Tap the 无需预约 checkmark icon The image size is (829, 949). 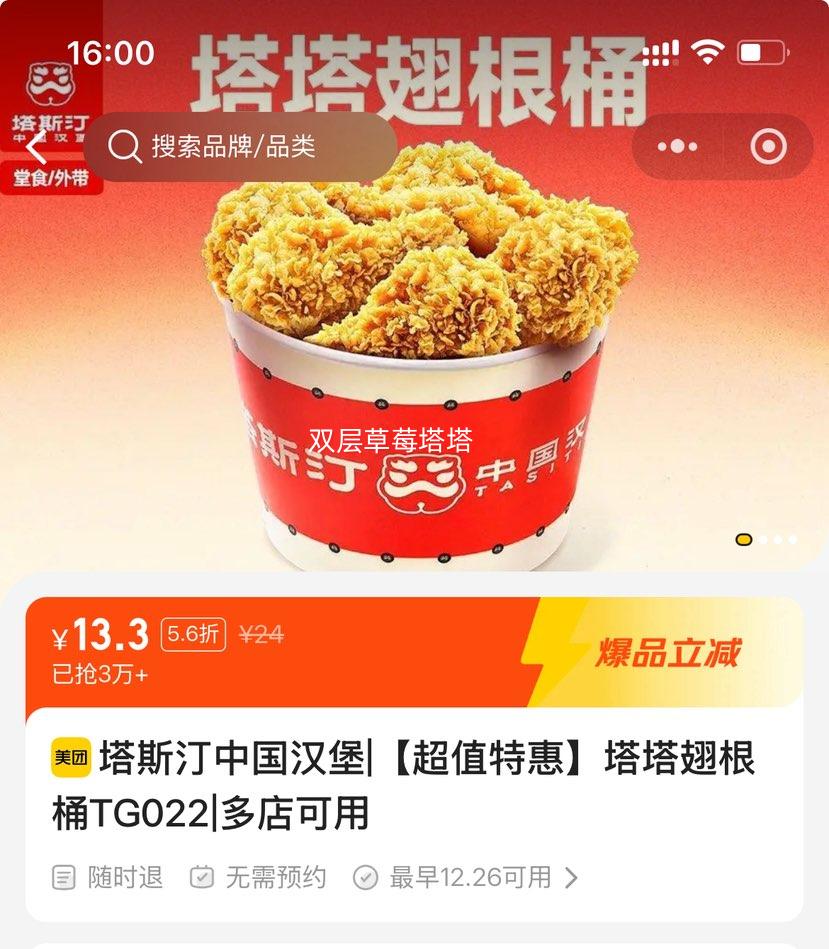pyautogui.click(x=203, y=877)
